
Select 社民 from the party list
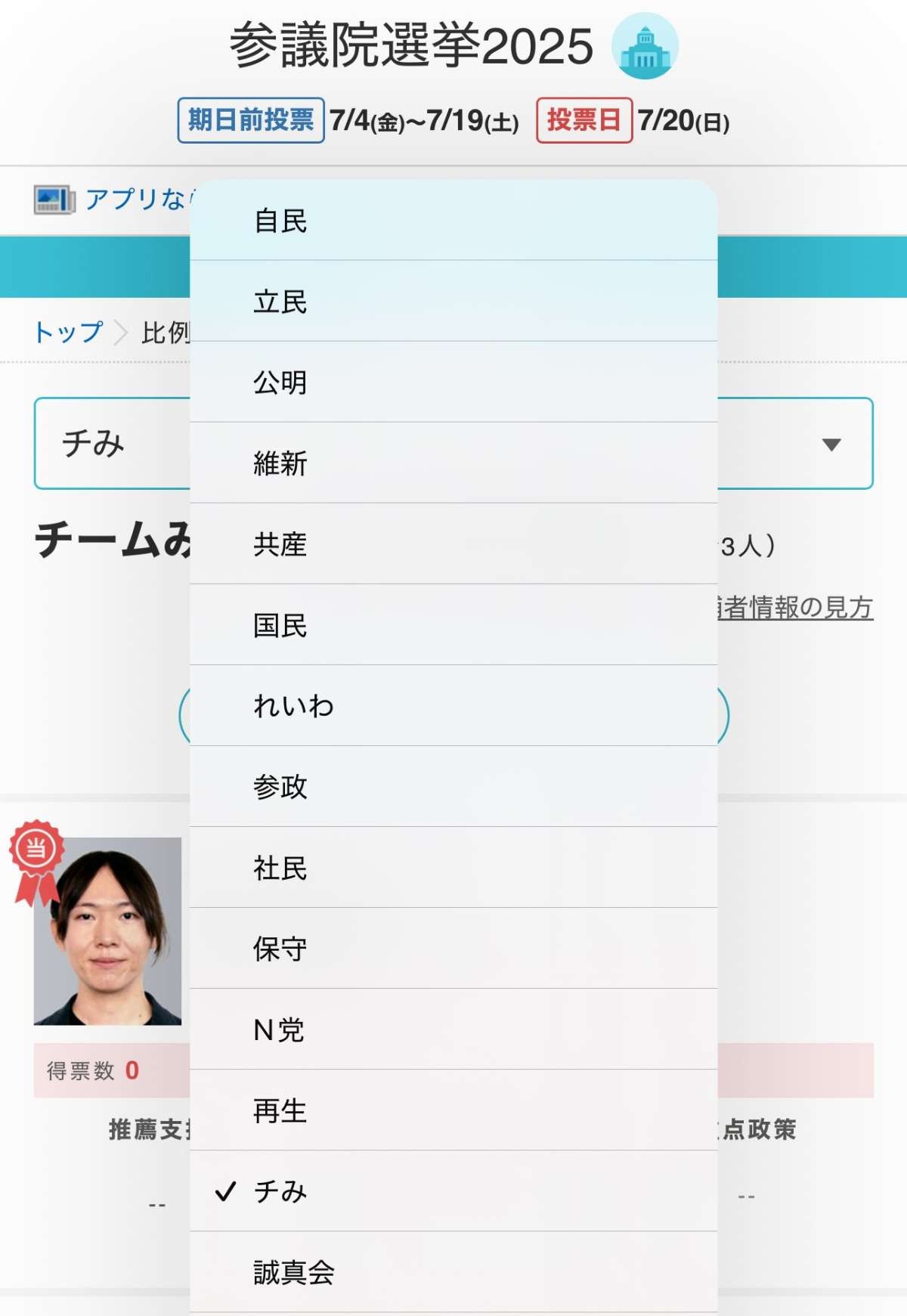coord(453,868)
